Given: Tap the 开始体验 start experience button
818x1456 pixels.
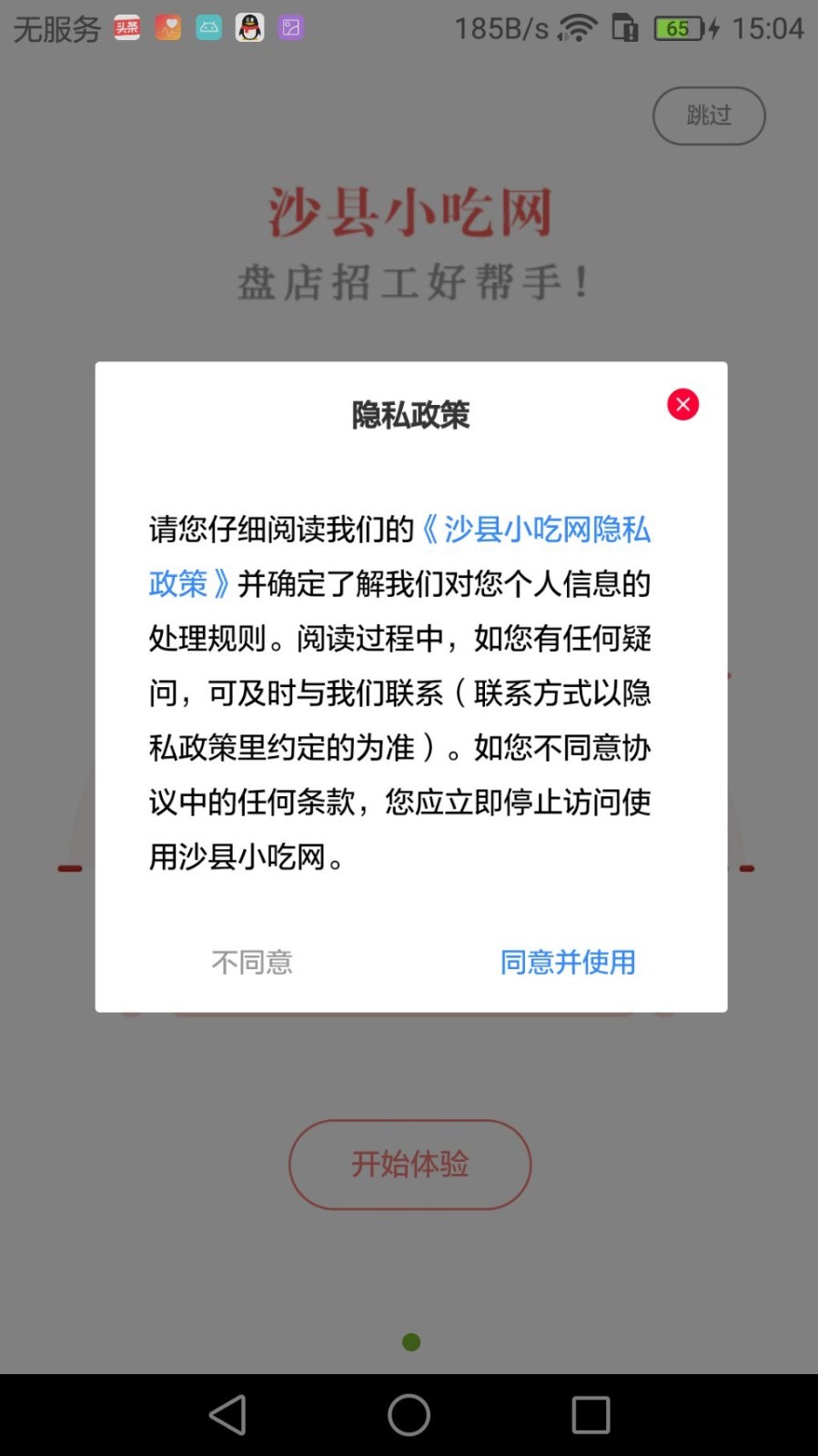Looking at the screenshot, I should (x=409, y=1165).
